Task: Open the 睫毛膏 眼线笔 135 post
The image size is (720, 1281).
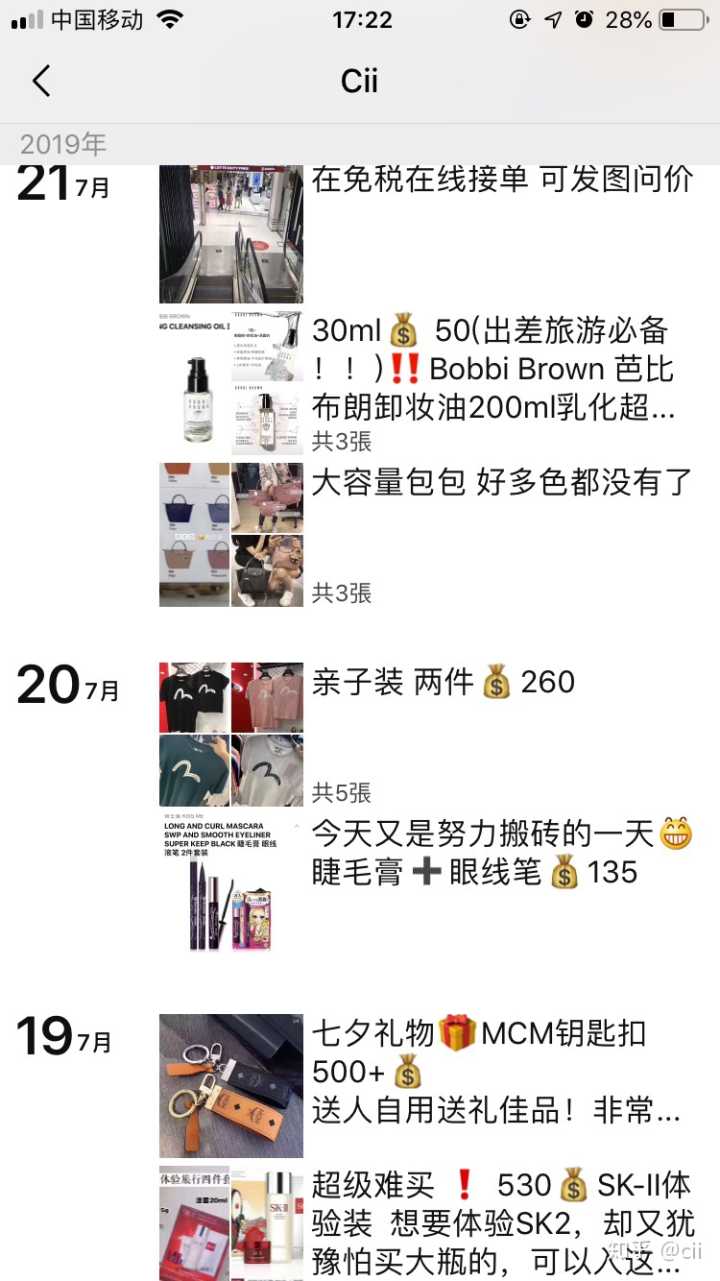Action: click(500, 852)
